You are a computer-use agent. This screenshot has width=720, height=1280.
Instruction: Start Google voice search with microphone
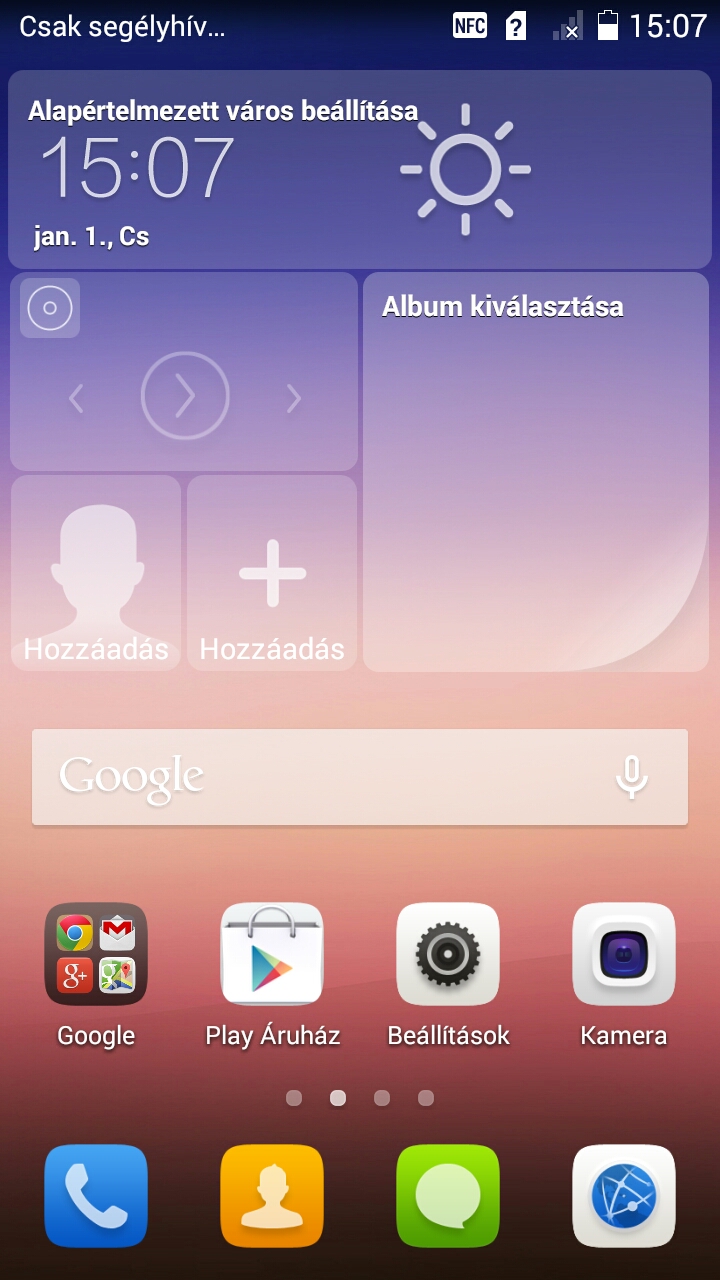631,777
